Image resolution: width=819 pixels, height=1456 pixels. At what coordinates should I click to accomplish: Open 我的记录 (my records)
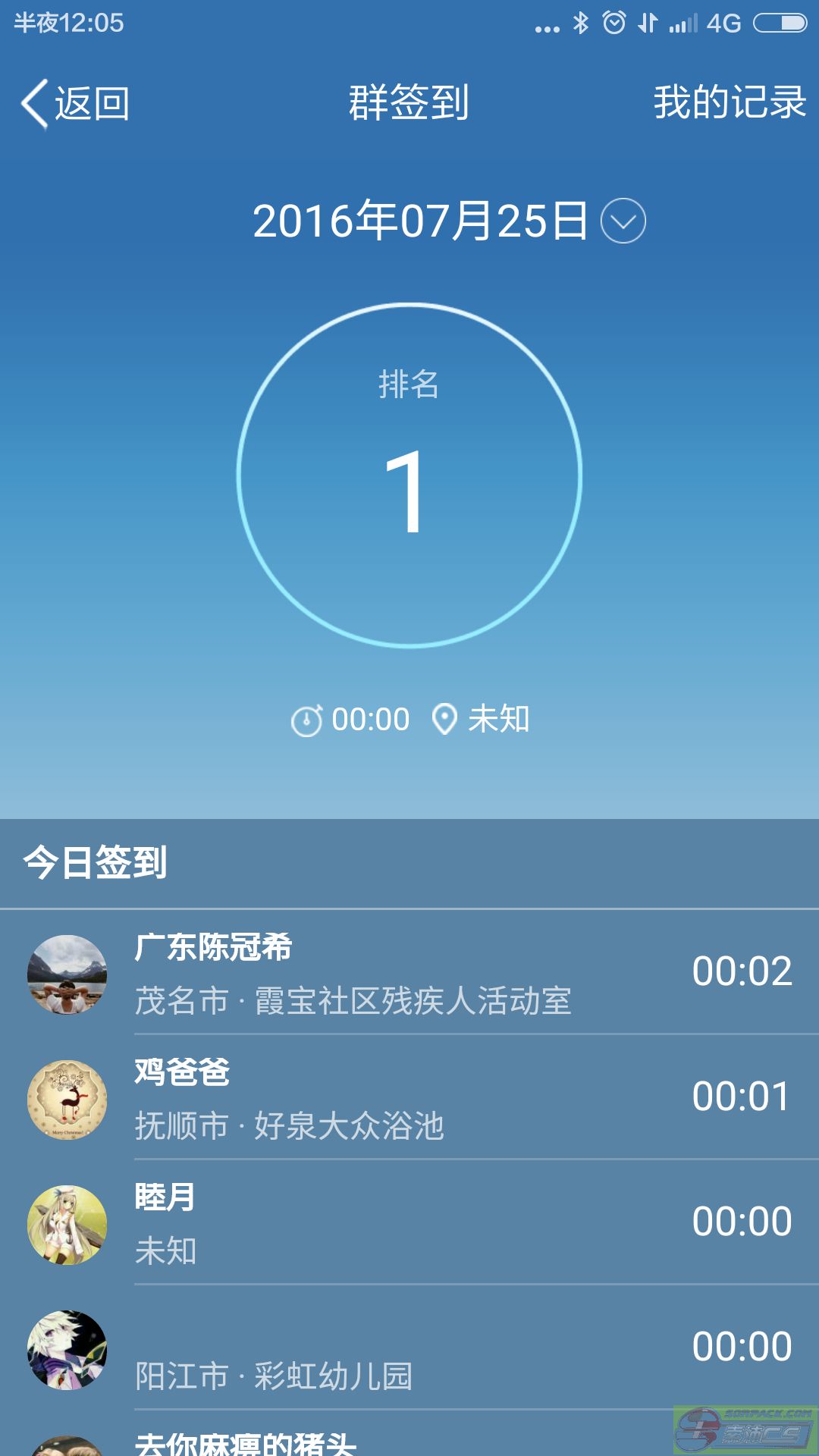pyautogui.click(x=729, y=103)
